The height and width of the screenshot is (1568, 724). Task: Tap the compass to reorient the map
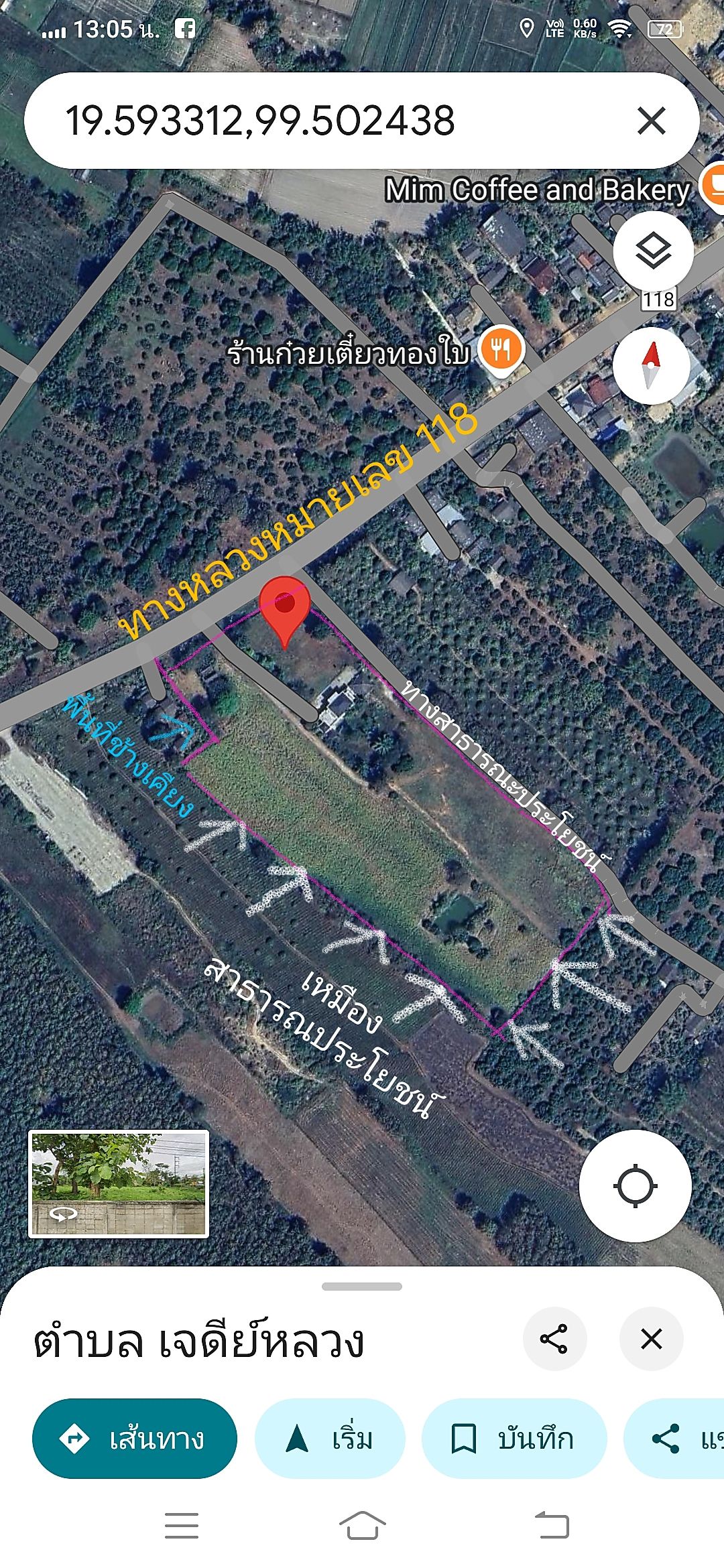(x=652, y=366)
